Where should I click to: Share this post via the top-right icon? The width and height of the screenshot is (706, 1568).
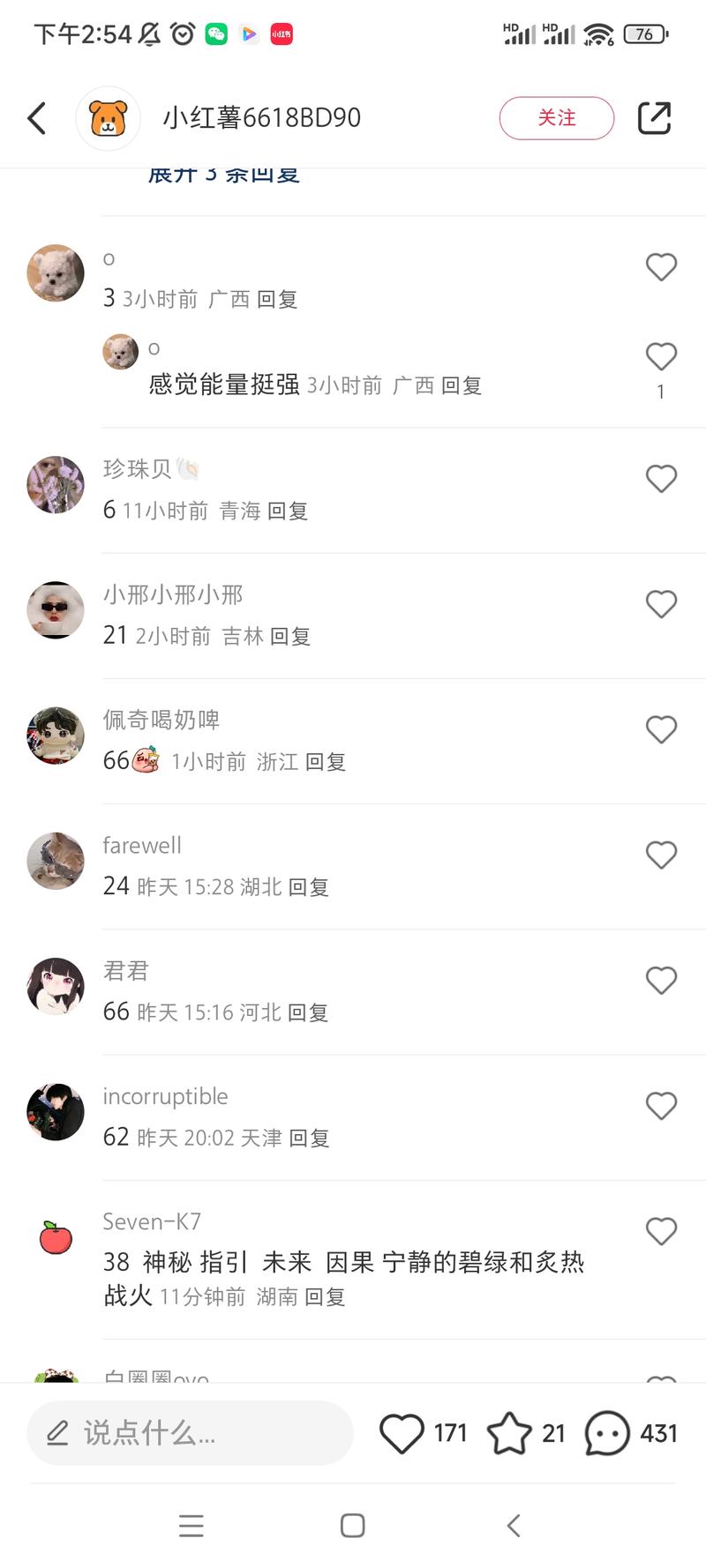coord(654,118)
